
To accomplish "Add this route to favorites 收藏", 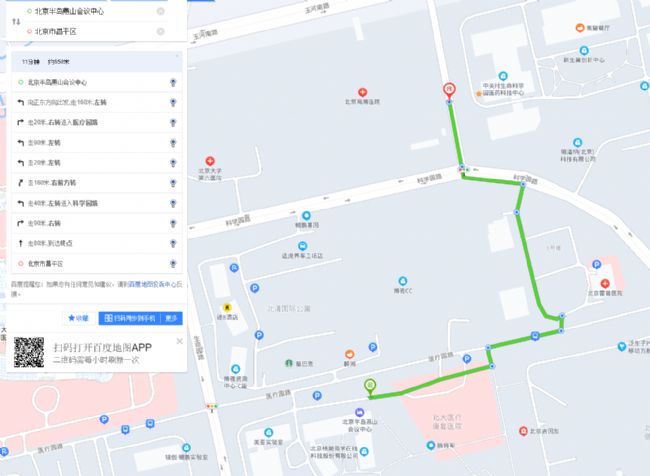I will pyautogui.click(x=78, y=318).
